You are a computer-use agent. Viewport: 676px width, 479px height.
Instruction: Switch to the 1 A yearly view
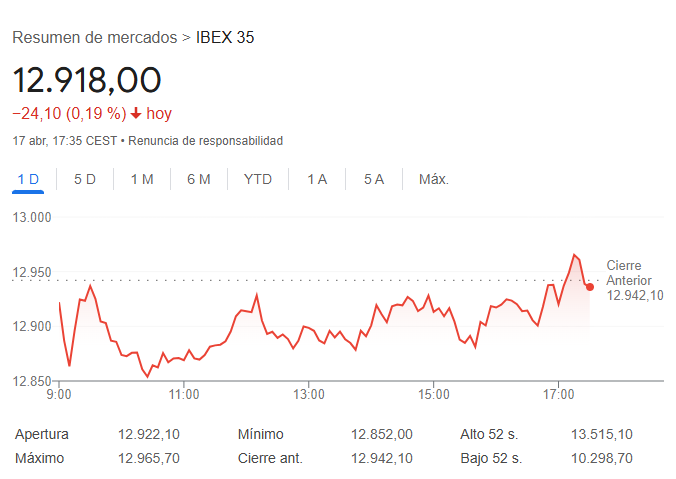(x=317, y=179)
